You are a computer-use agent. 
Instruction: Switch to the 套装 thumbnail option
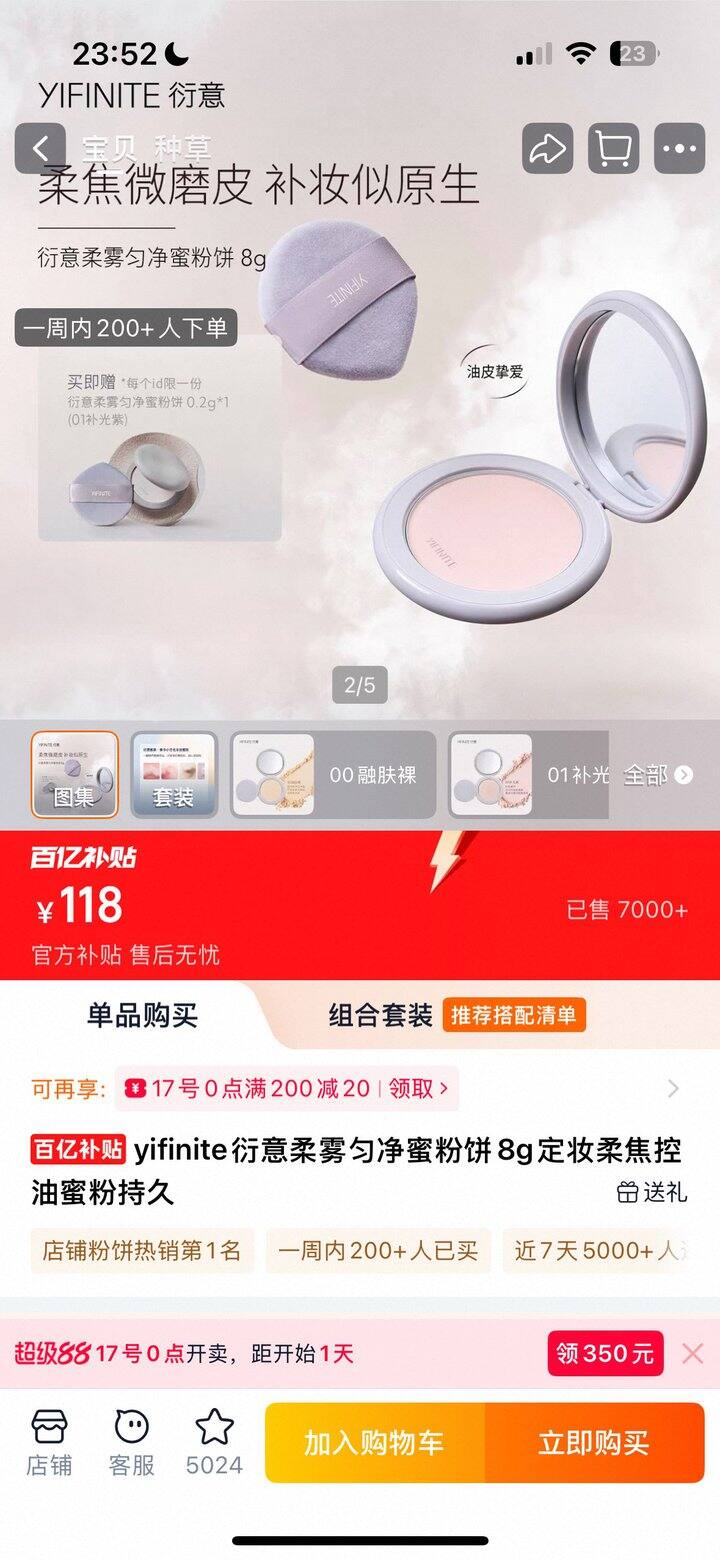click(x=172, y=775)
